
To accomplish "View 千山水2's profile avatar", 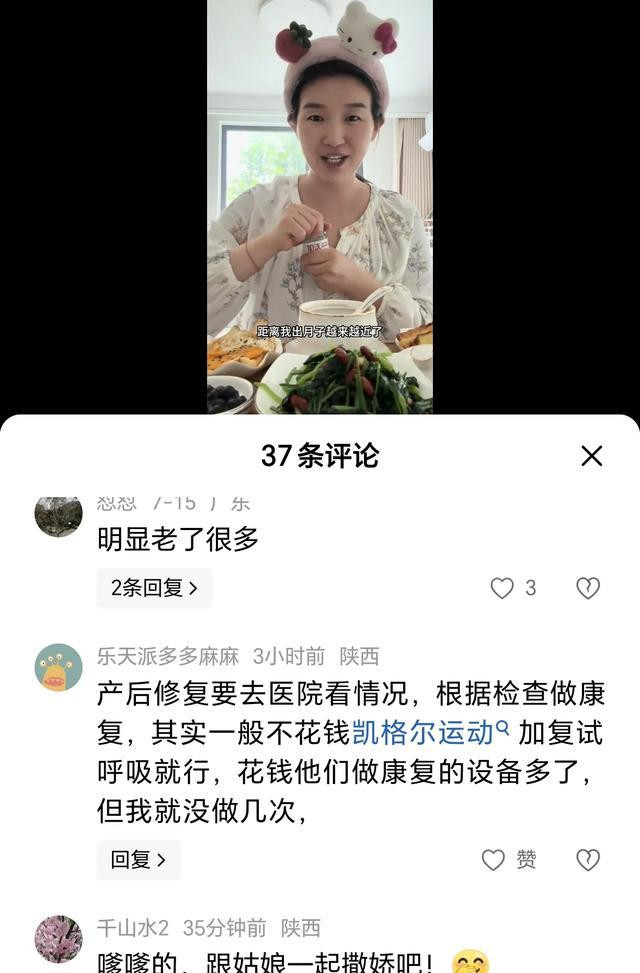I will coord(59,939).
